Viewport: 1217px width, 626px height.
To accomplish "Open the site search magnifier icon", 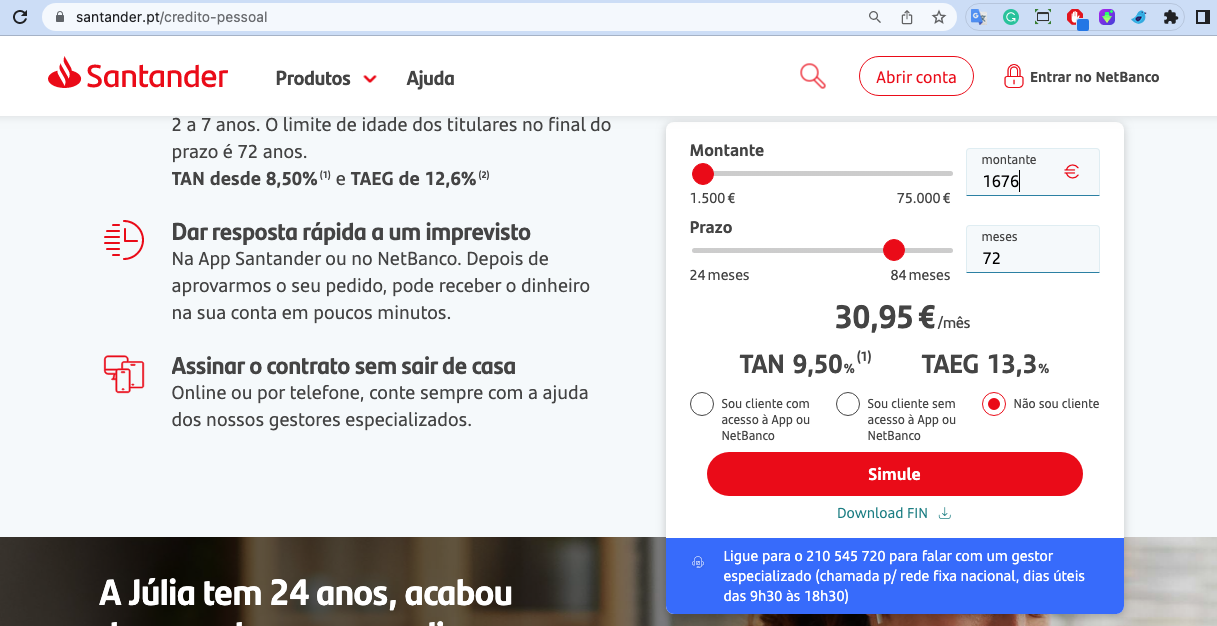I will point(812,76).
